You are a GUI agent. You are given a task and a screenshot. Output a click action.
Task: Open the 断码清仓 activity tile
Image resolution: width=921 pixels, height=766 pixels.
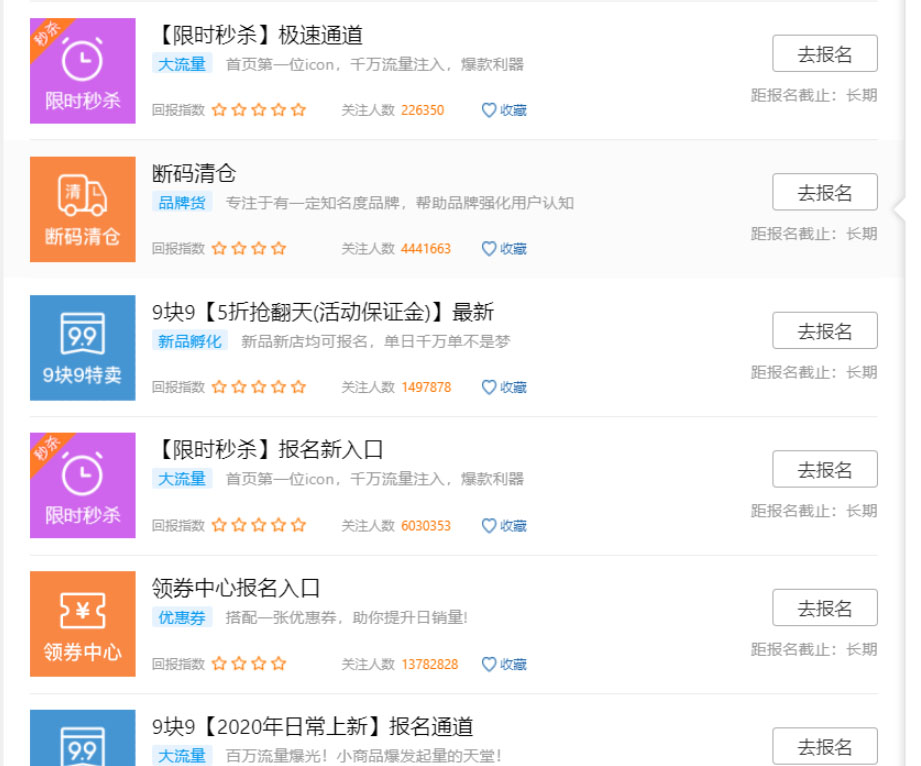pos(82,209)
